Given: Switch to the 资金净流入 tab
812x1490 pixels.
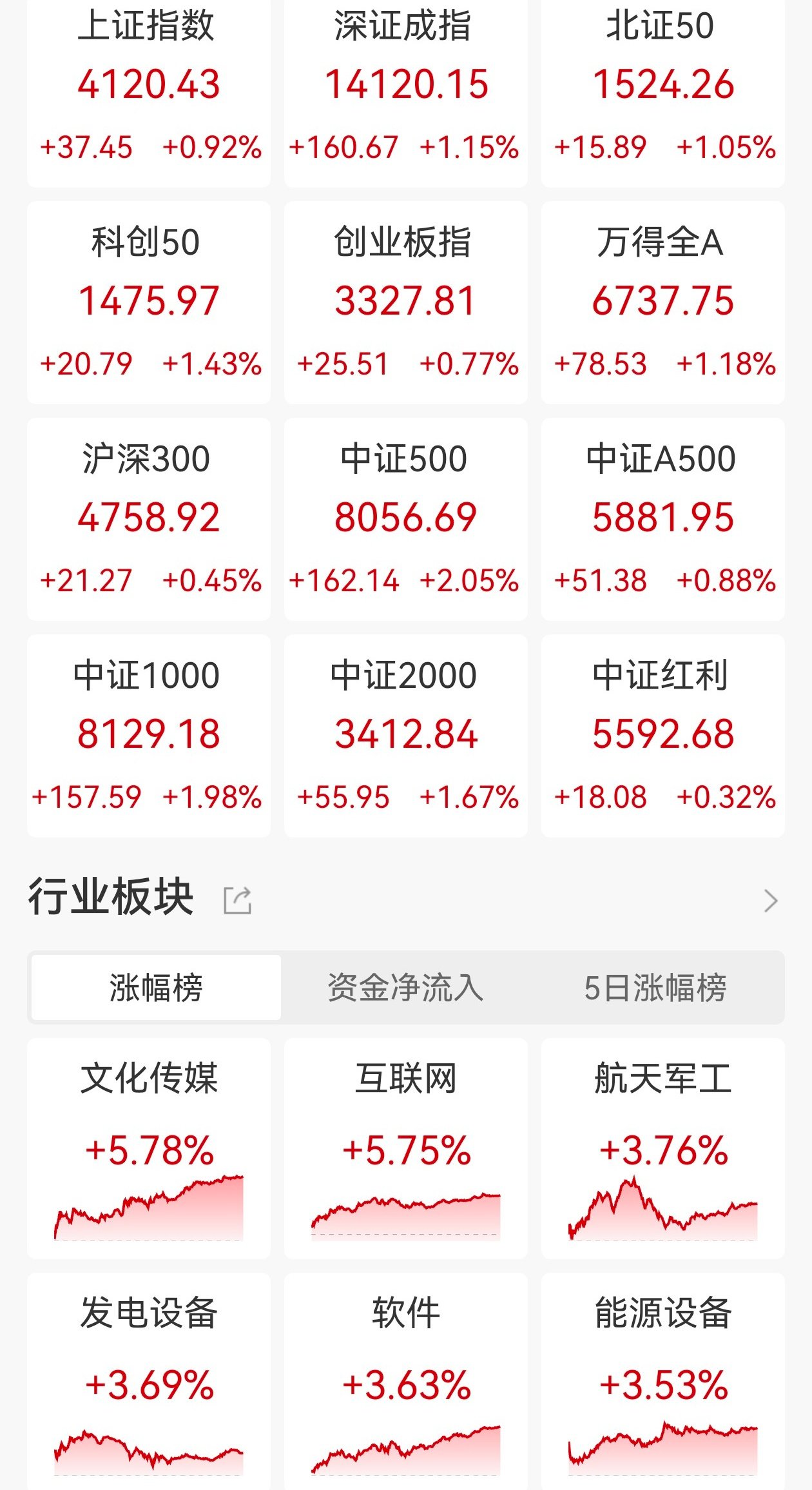Looking at the screenshot, I should [x=405, y=988].
